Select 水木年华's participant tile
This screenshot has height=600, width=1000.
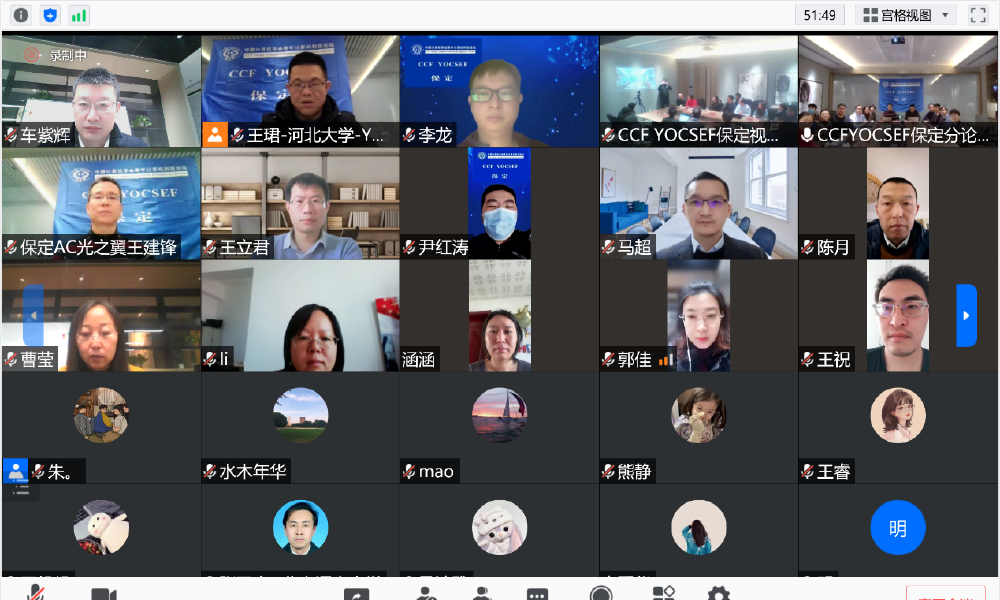click(300, 428)
